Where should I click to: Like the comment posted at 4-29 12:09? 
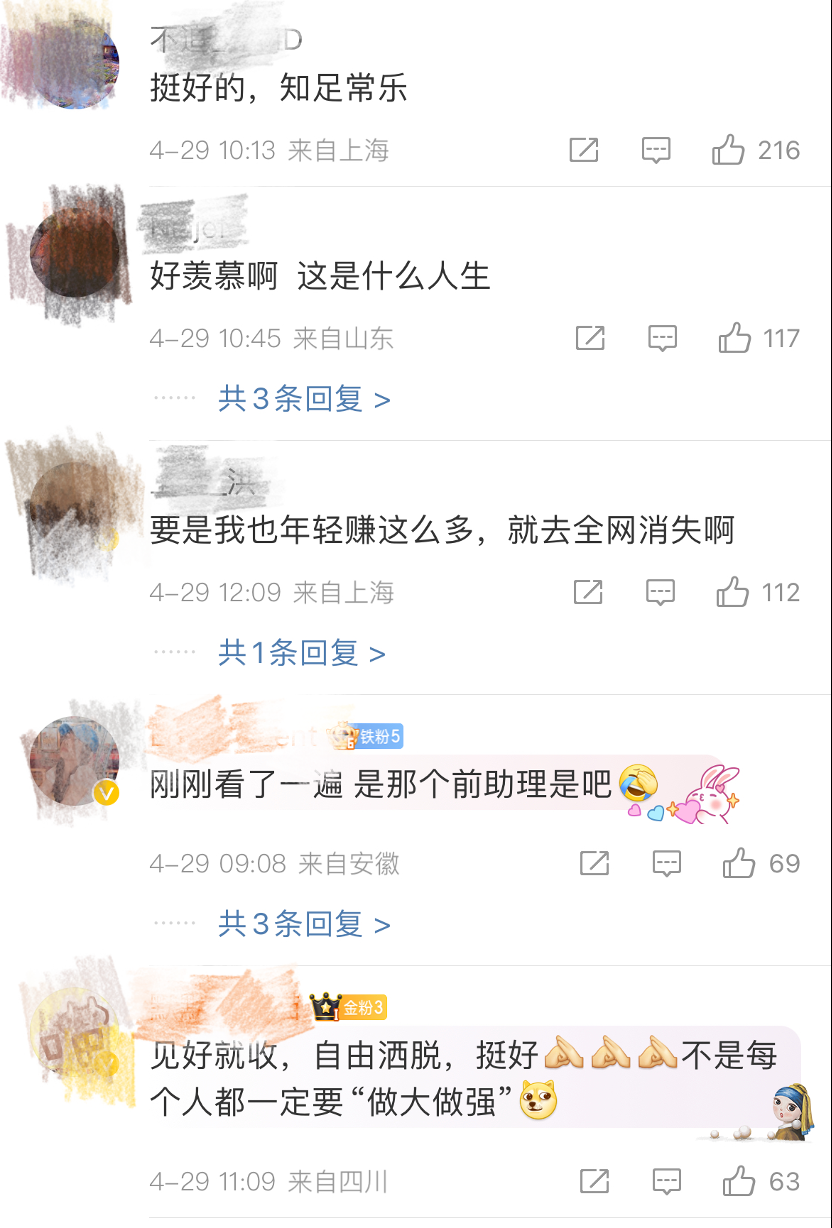pyautogui.click(x=732, y=592)
